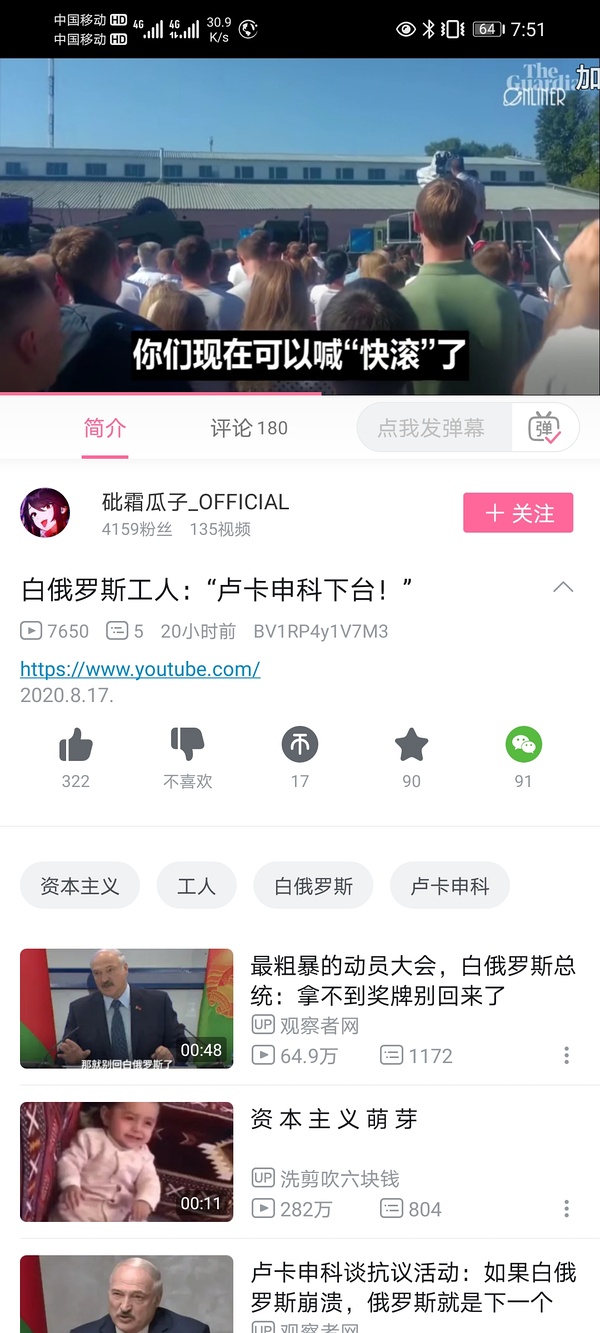600x1333 pixels.
Task: Select the 简介 tab
Action: [x=105, y=429]
